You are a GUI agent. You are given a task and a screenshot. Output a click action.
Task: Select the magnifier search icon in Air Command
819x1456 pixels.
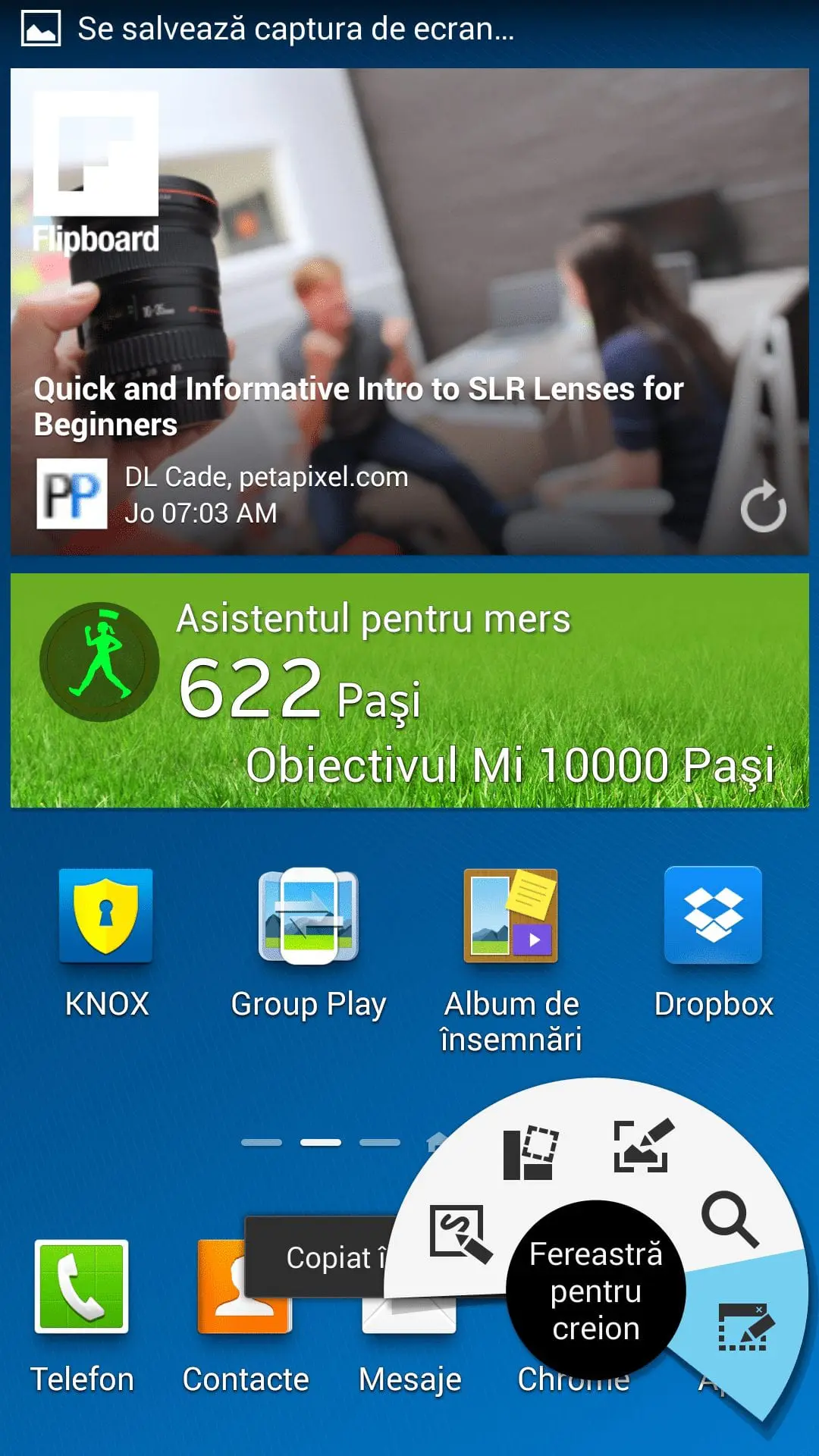730,1219
